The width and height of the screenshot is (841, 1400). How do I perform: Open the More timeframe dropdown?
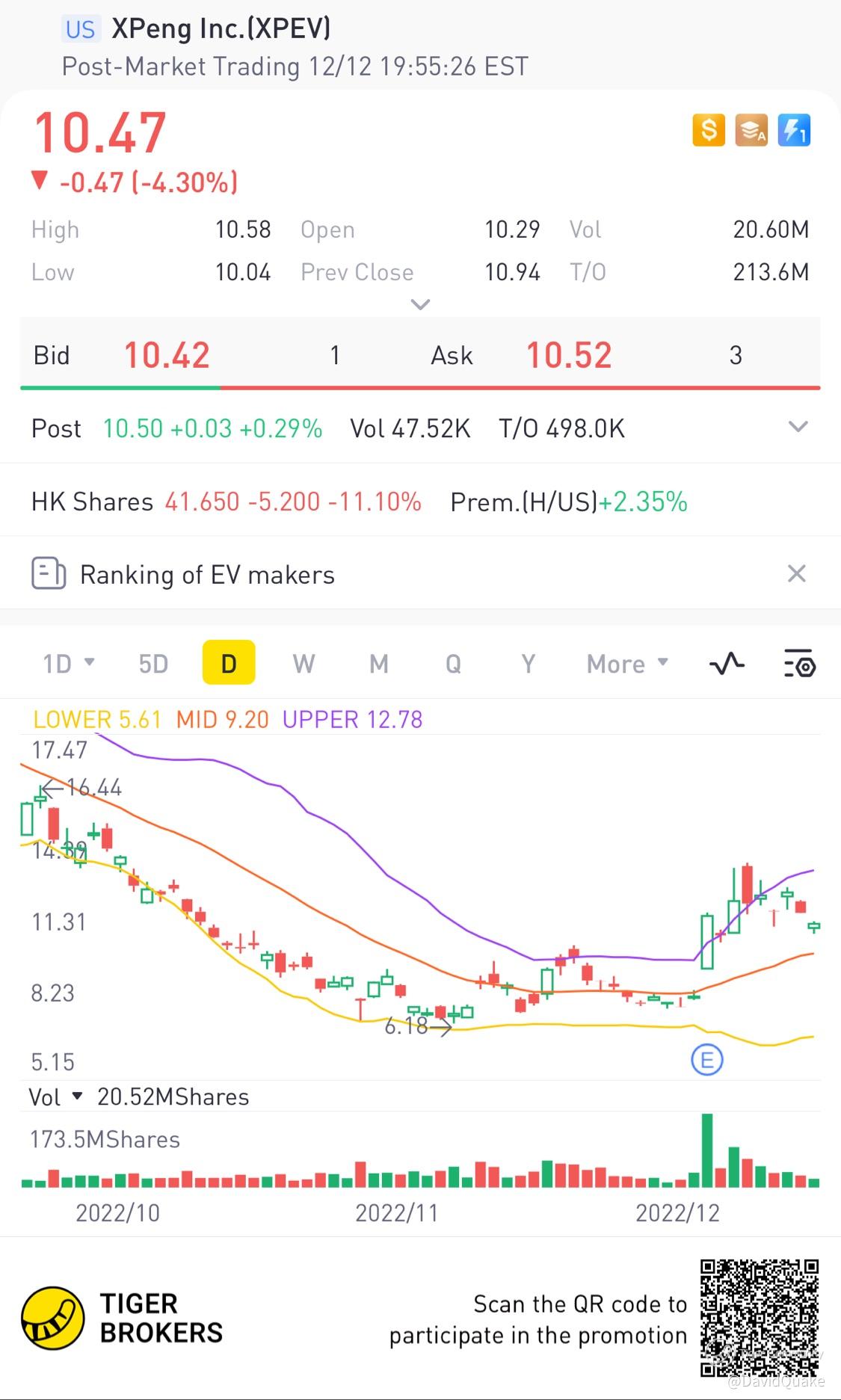tap(626, 663)
